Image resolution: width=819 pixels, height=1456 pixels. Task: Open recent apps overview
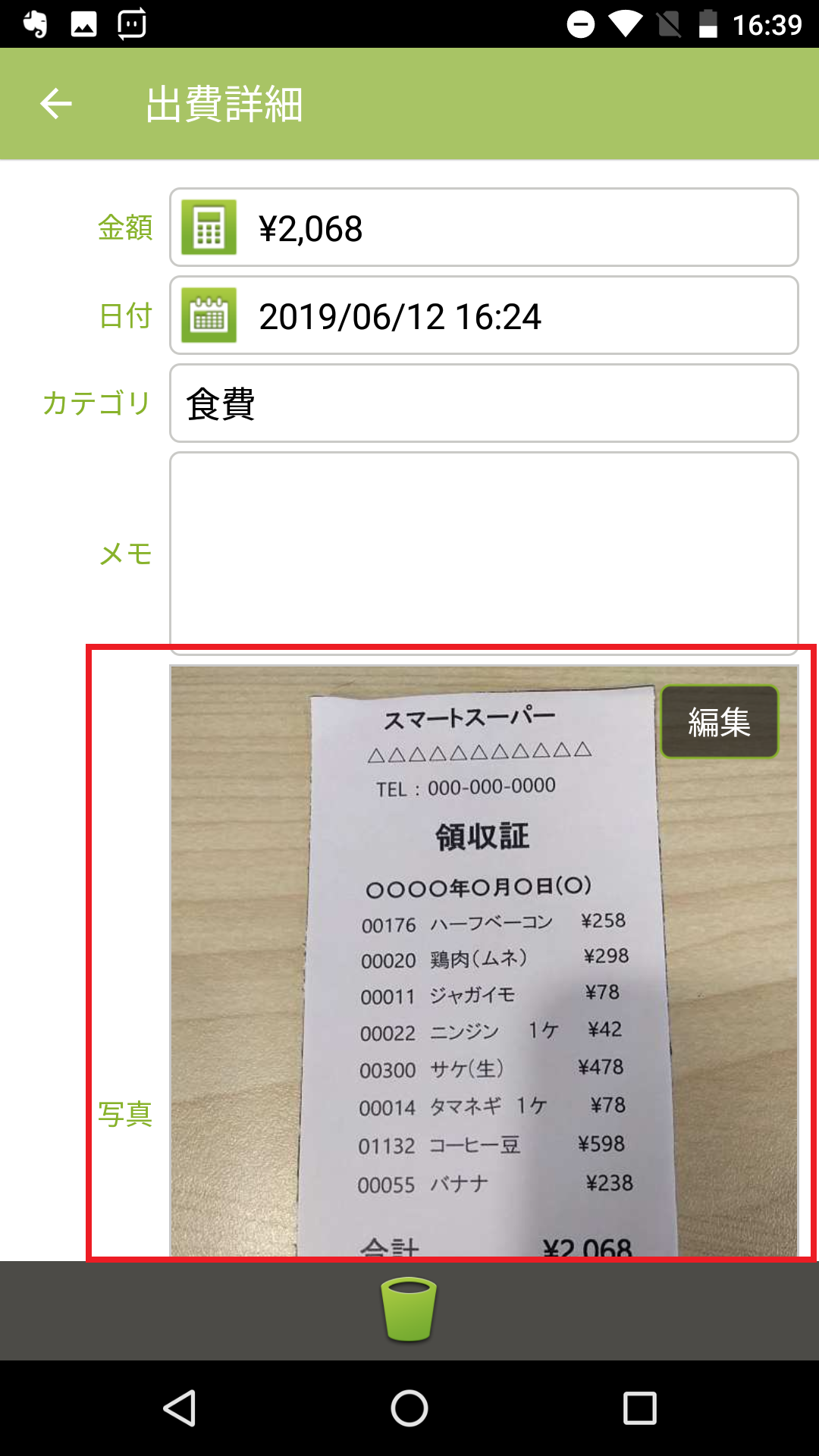(639, 1409)
